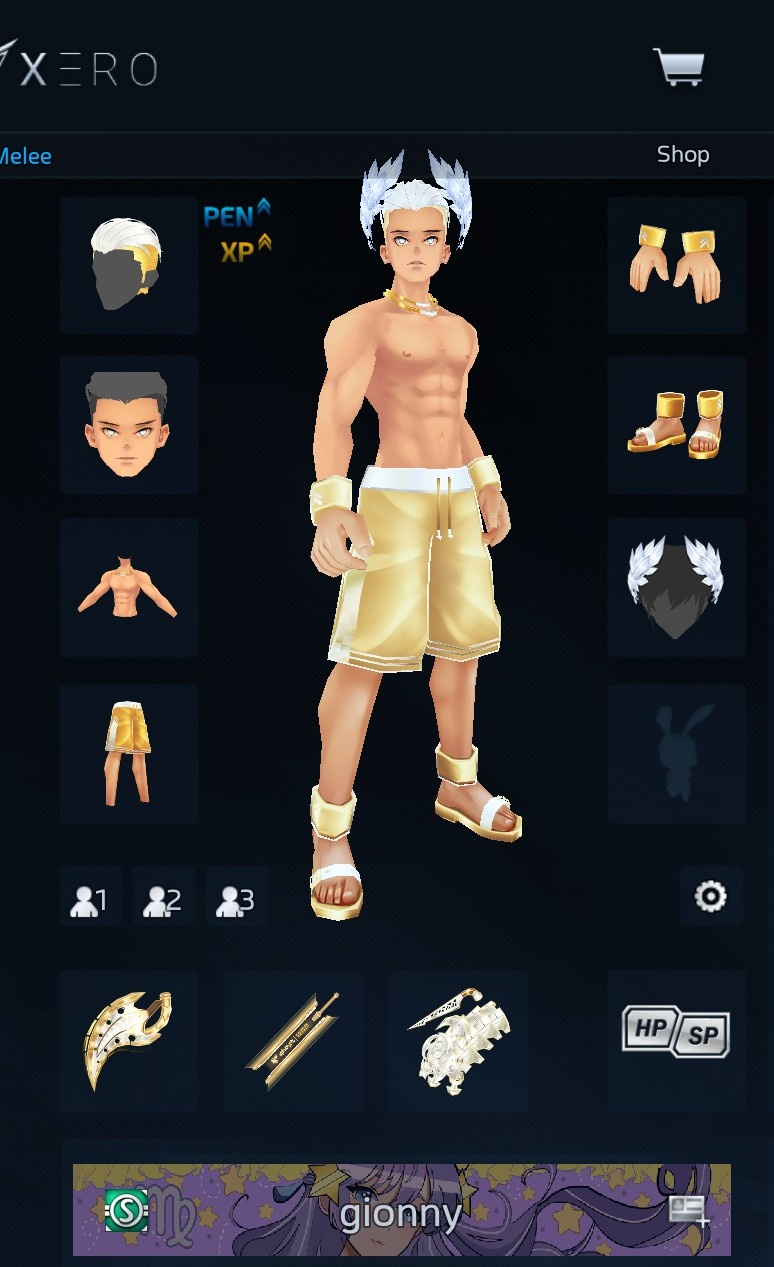This screenshot has width=774, height=1267.
Task: Open the white gold gun weapon slot
Action: click(458, 1040)
